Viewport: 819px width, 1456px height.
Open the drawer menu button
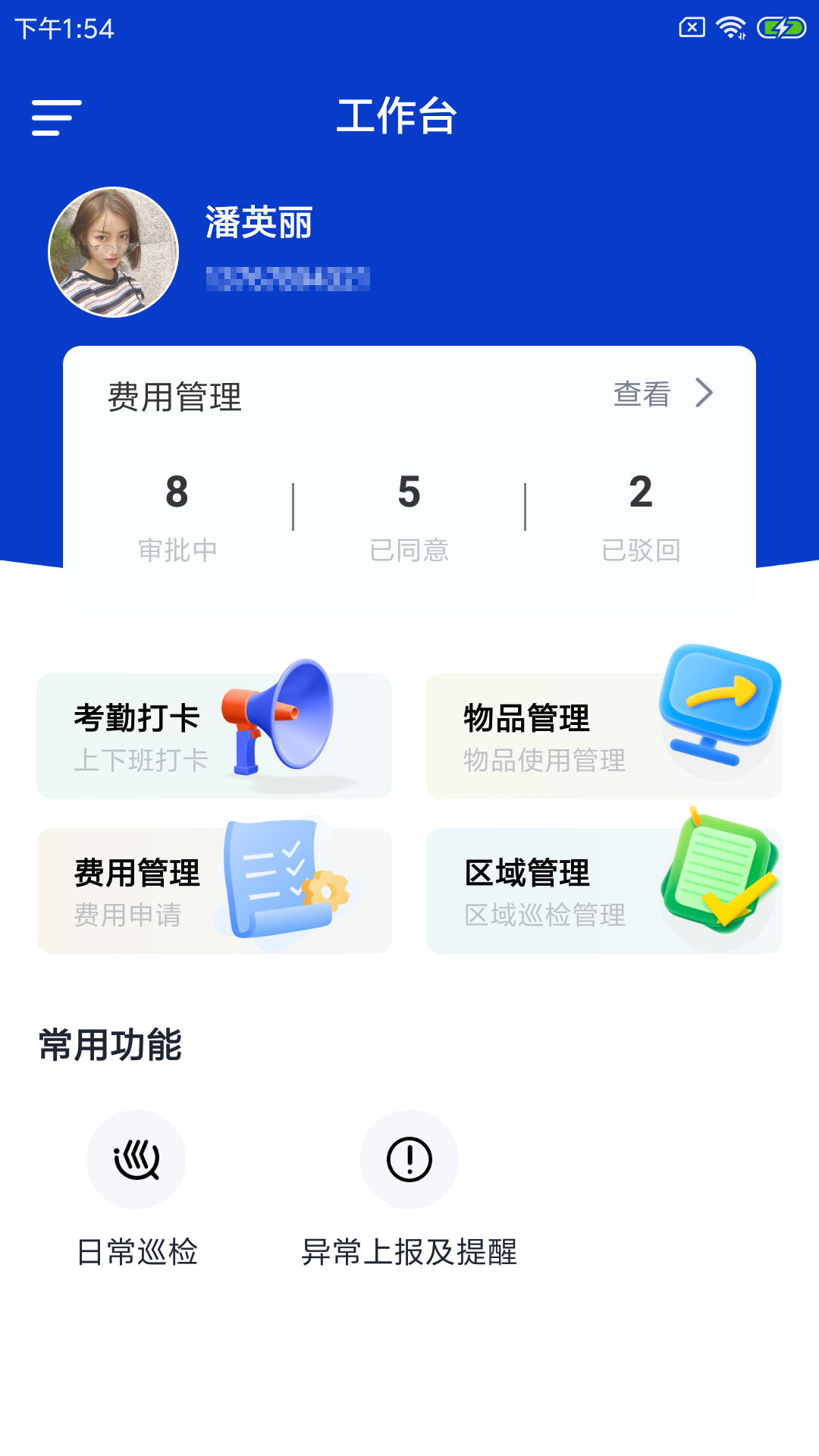tap(57, 118)
